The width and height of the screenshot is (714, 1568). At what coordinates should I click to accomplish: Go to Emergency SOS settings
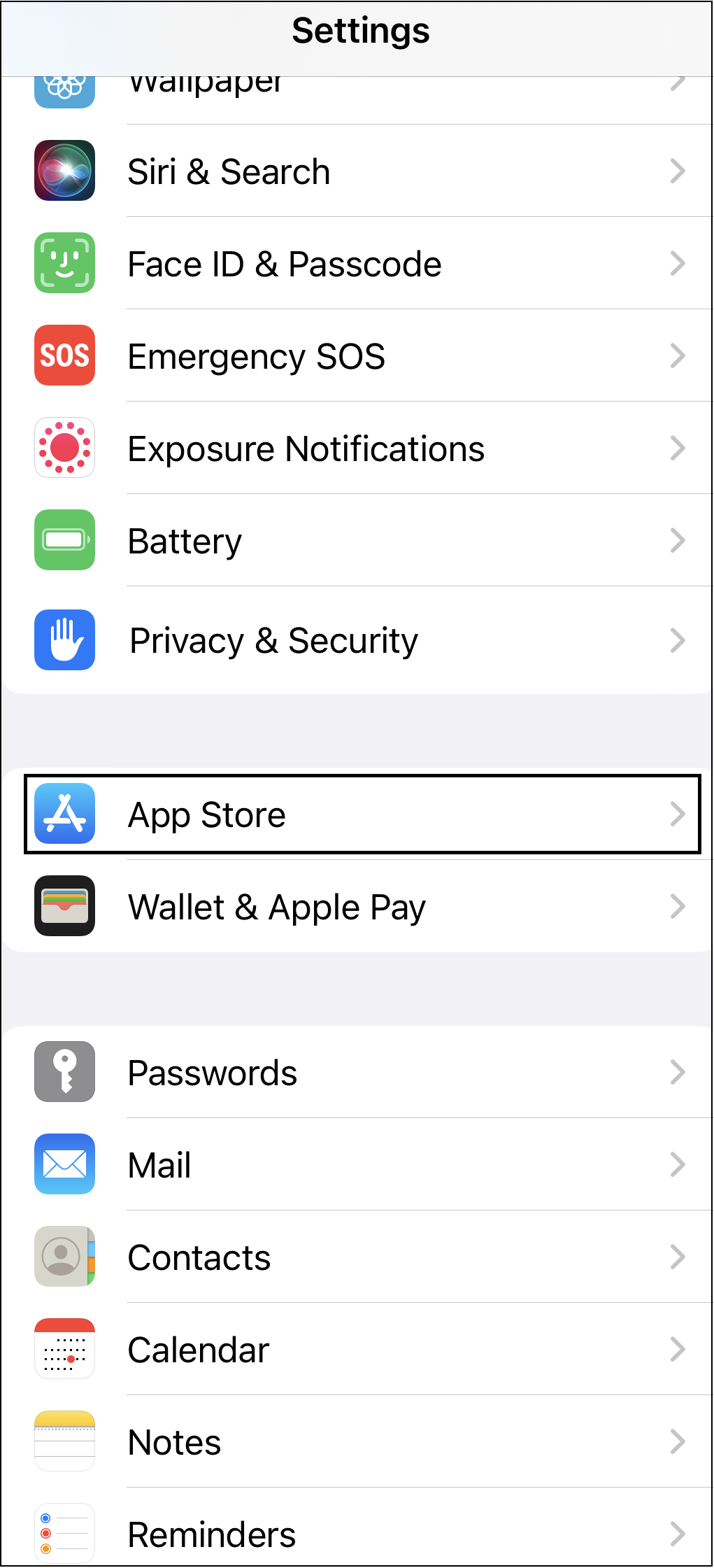(x=357, y=356)
